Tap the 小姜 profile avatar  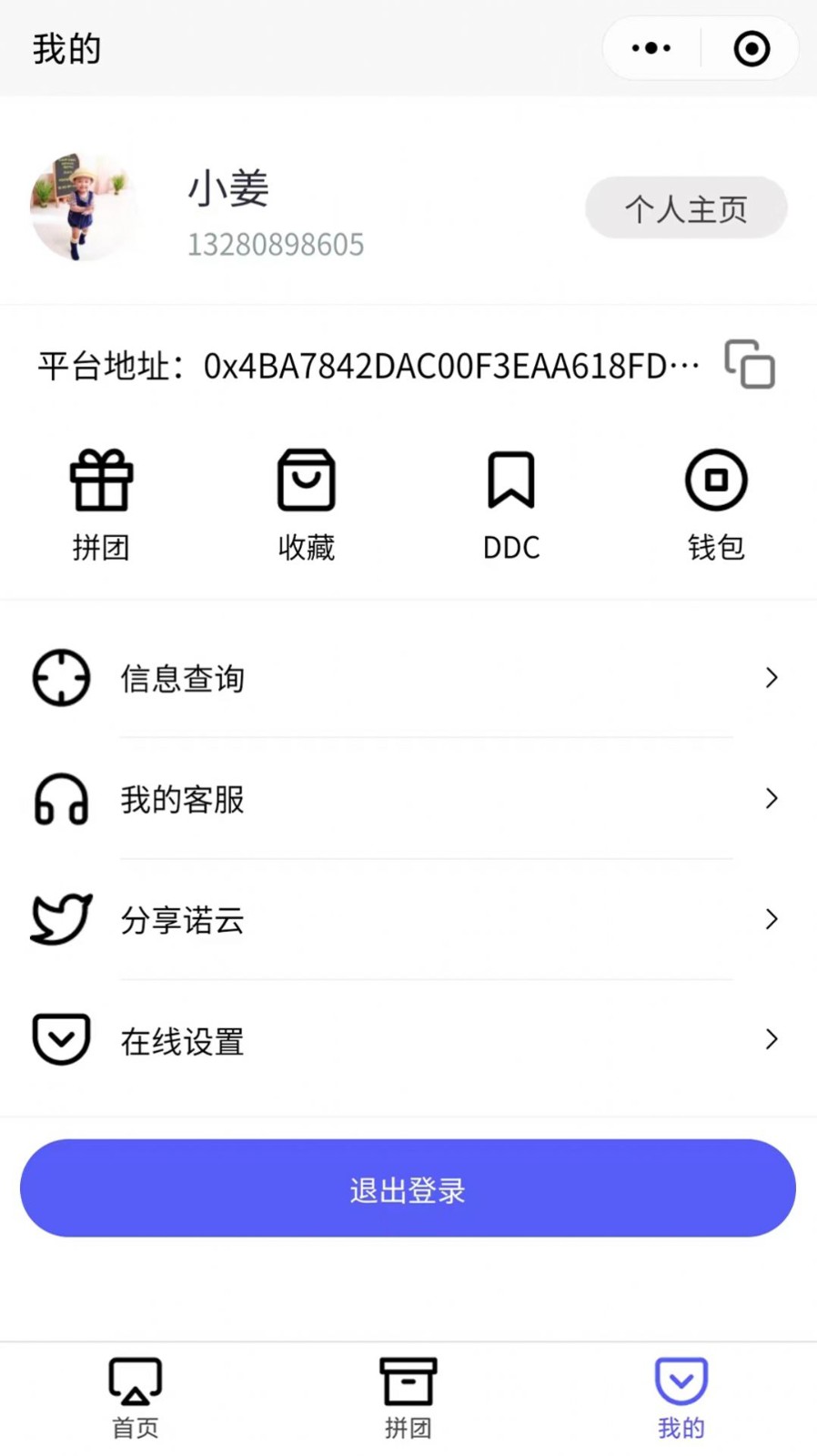coord(84,207)
